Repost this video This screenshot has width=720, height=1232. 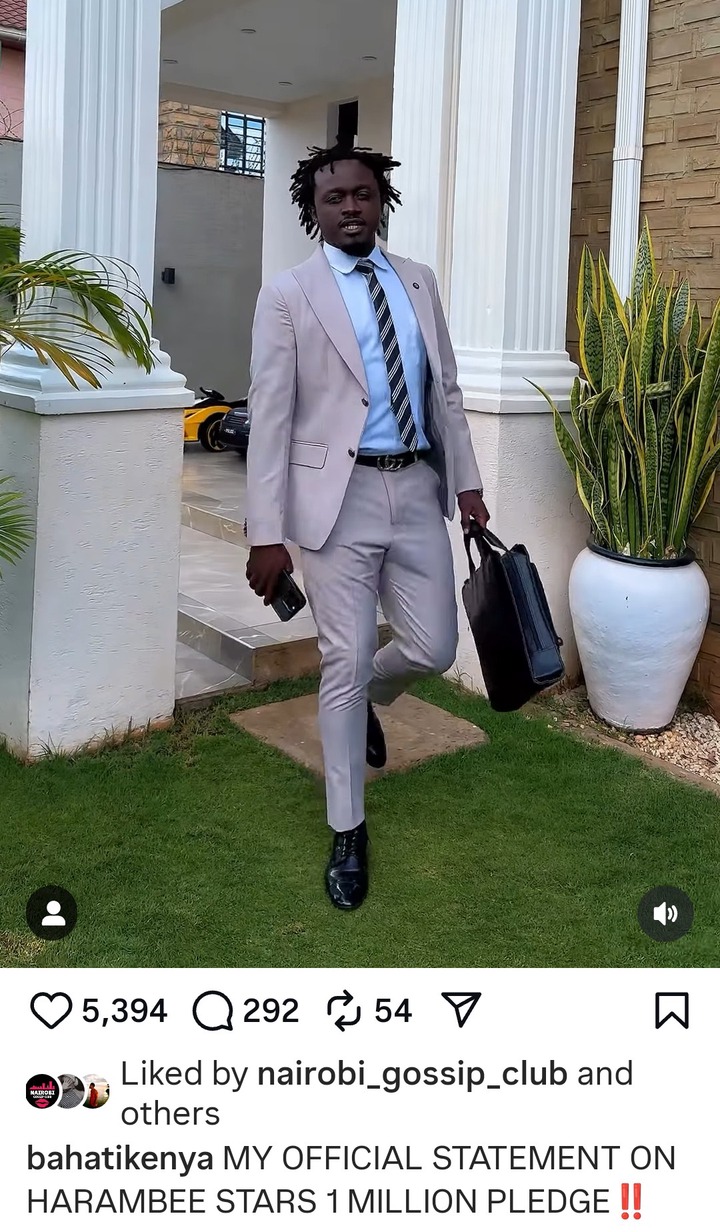click(344, 1011)
